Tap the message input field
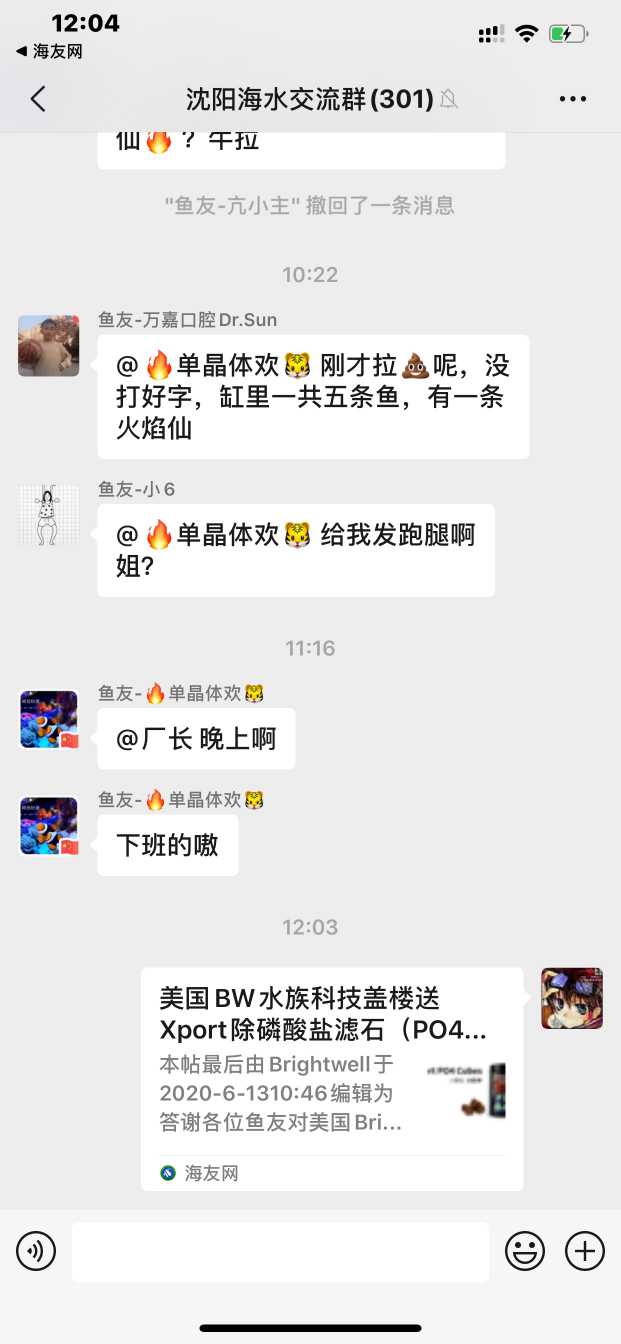This screenshot has height=1344, width=621. 280,1251
